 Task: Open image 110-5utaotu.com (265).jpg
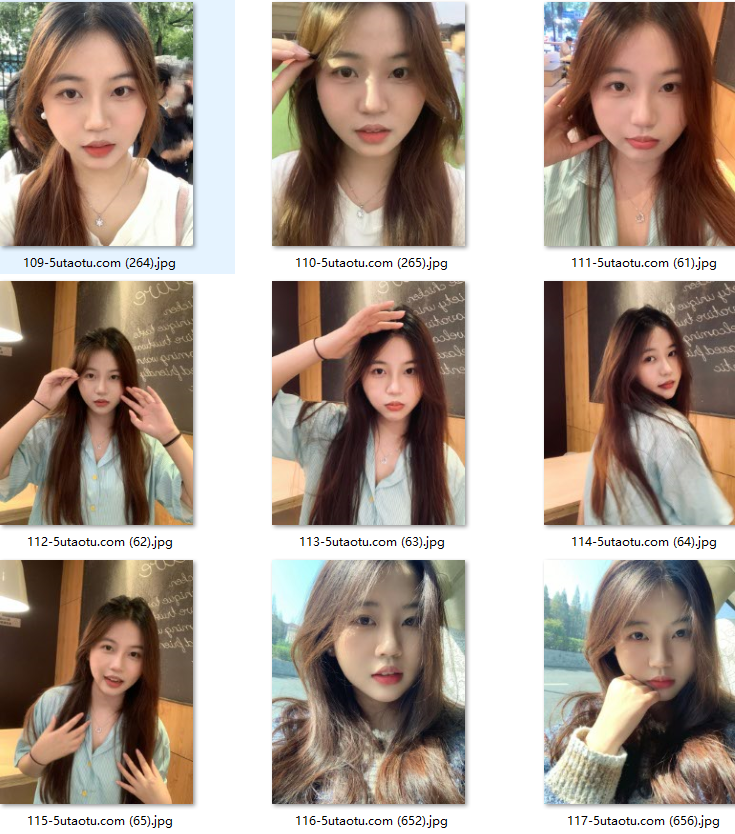(x=369, y=124)
